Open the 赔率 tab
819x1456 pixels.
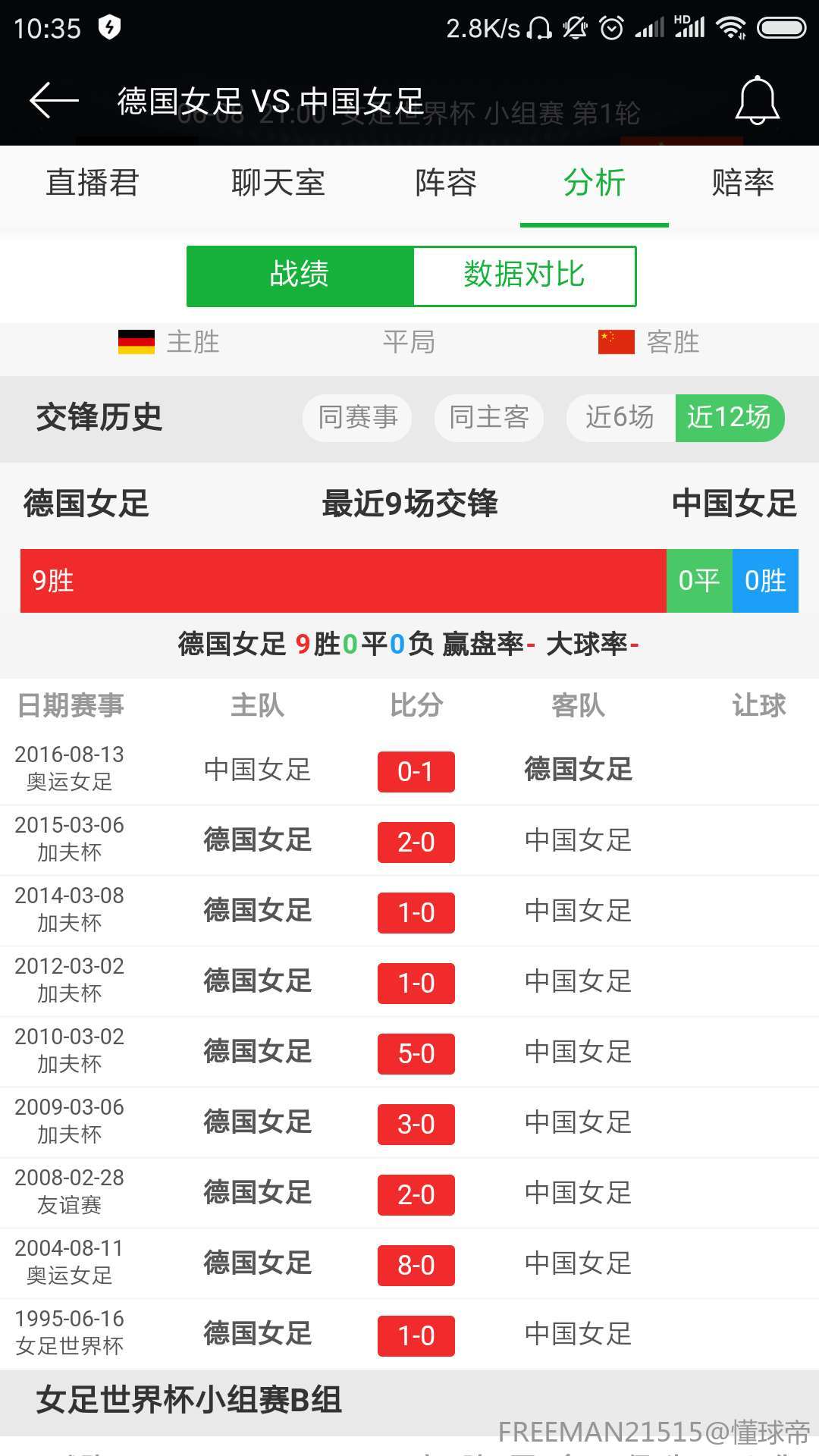pos(743,183)
